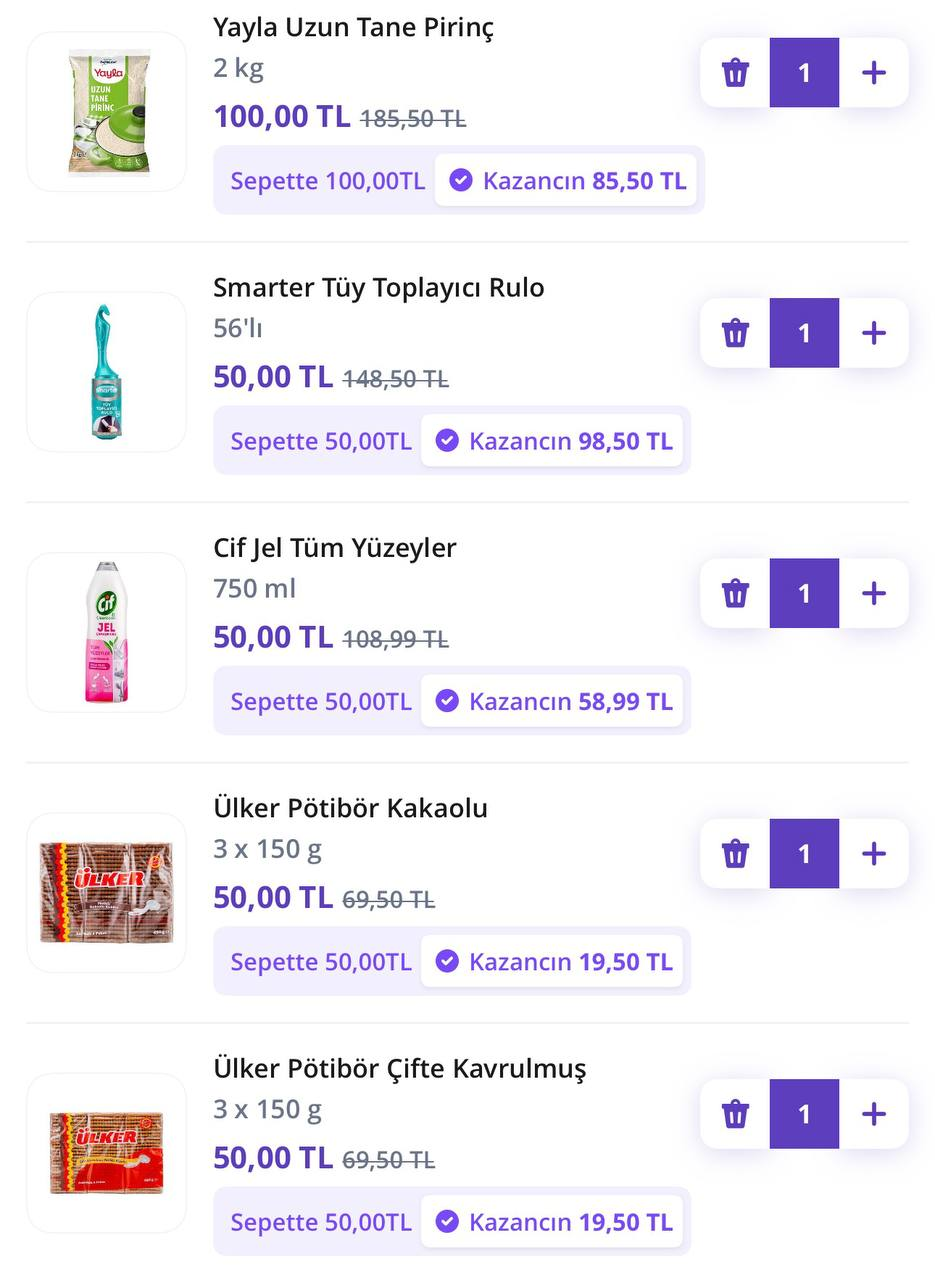
Task: Click the Ülker Pötibör Kakaolu product image
Action: tap(106, 891)
